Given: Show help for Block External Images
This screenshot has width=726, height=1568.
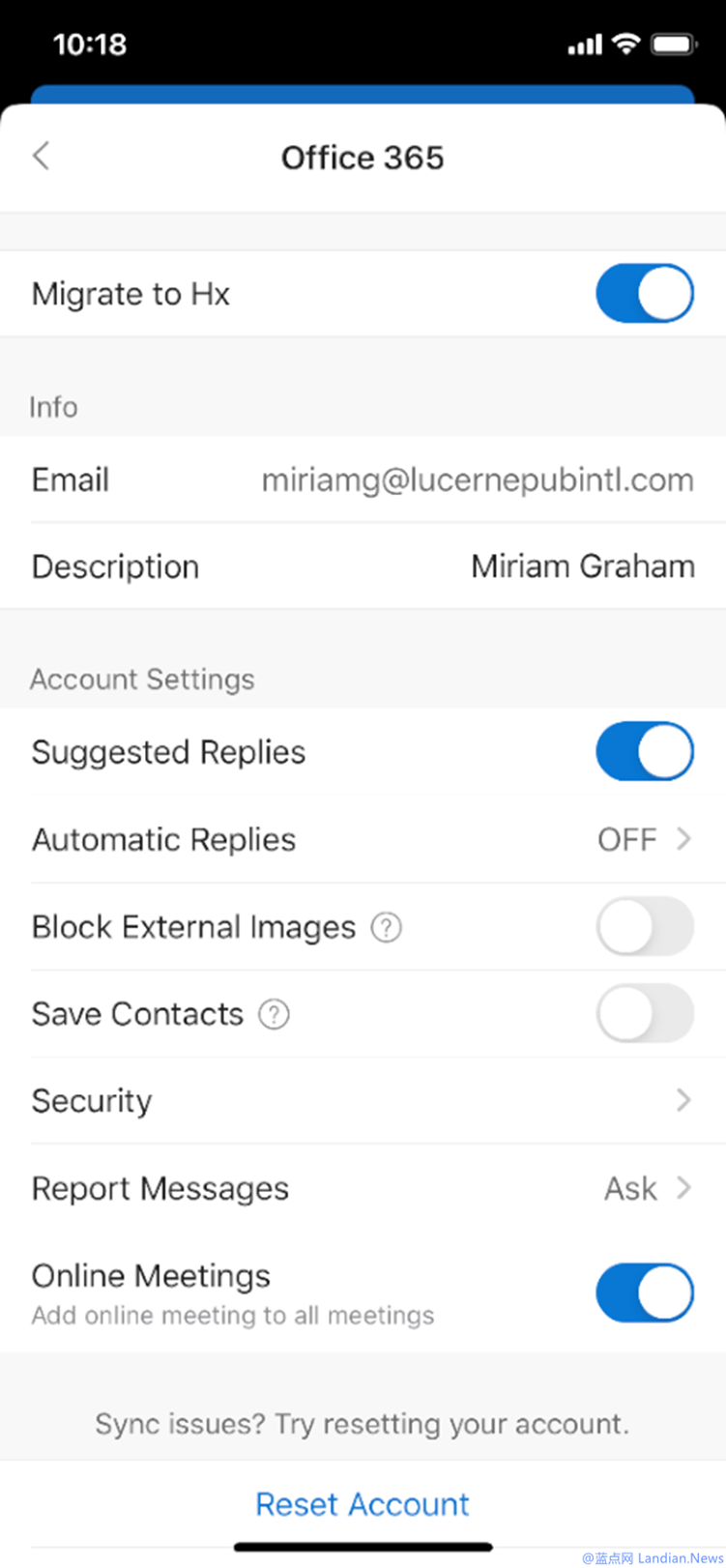Looking at the screenshot, I should point(387,927).
